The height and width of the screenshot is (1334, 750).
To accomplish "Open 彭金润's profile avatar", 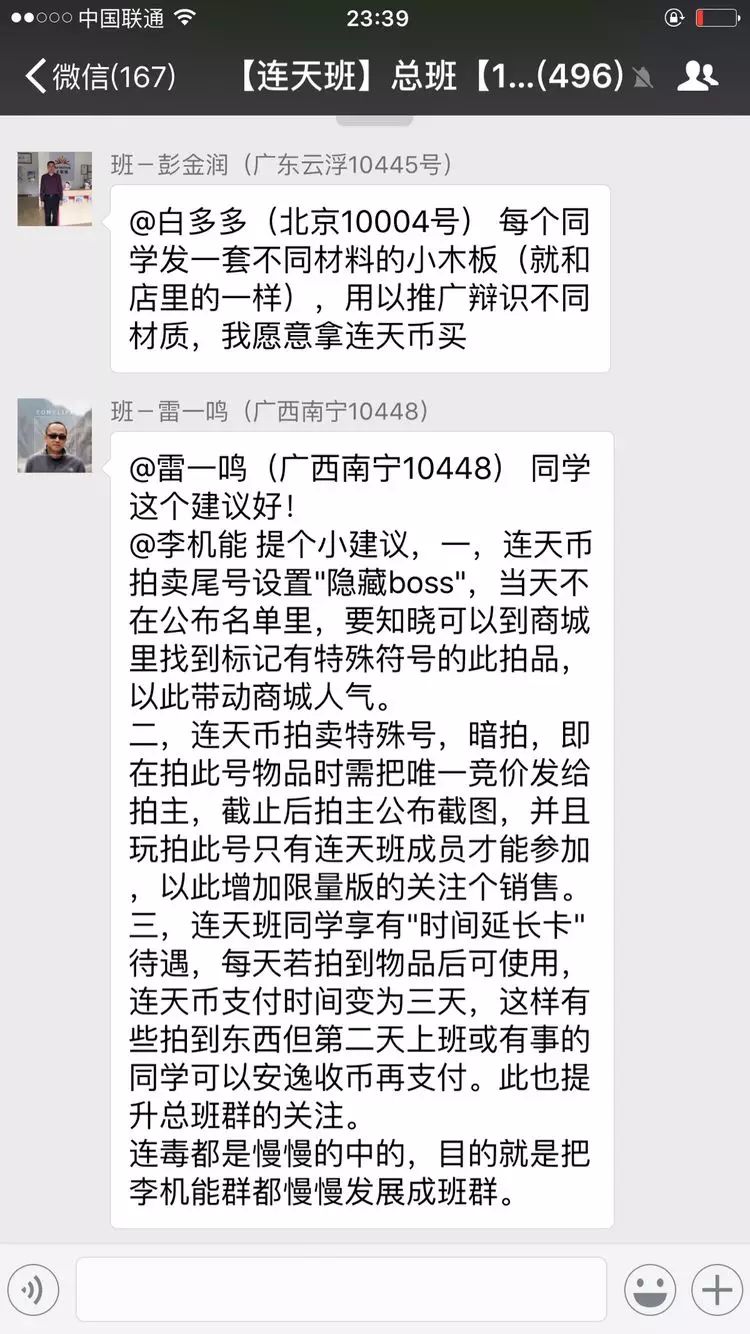I will pyautogui.click(x=54, y=189).
